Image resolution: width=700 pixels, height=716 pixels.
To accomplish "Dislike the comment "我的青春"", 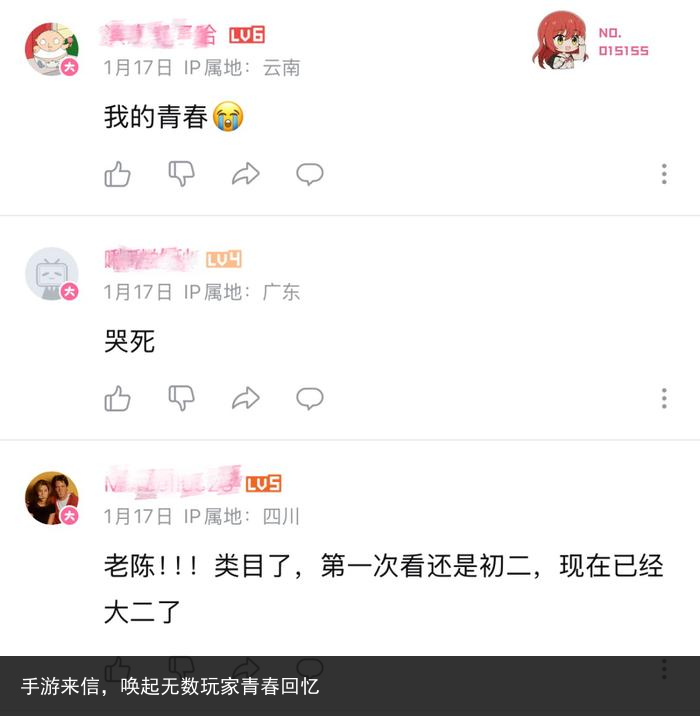I will [181, 174].
